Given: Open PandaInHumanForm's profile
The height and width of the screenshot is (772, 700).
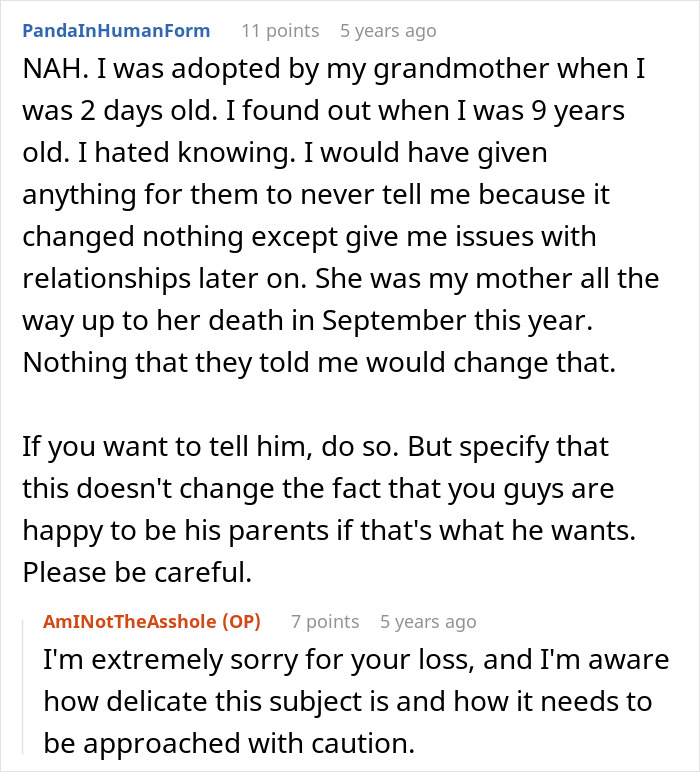Looking at the screenshot, I should coord(116,30).
